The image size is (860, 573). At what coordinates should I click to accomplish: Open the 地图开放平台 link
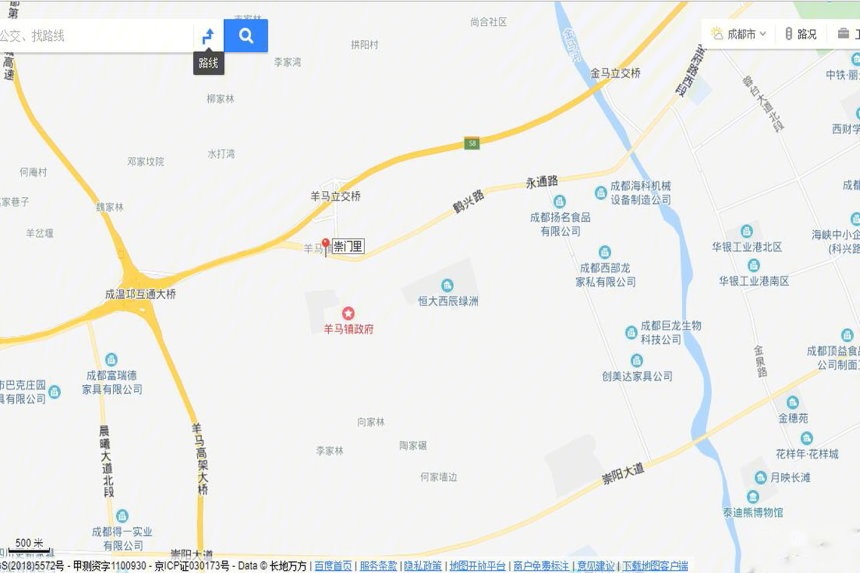(x=477, y=566)
